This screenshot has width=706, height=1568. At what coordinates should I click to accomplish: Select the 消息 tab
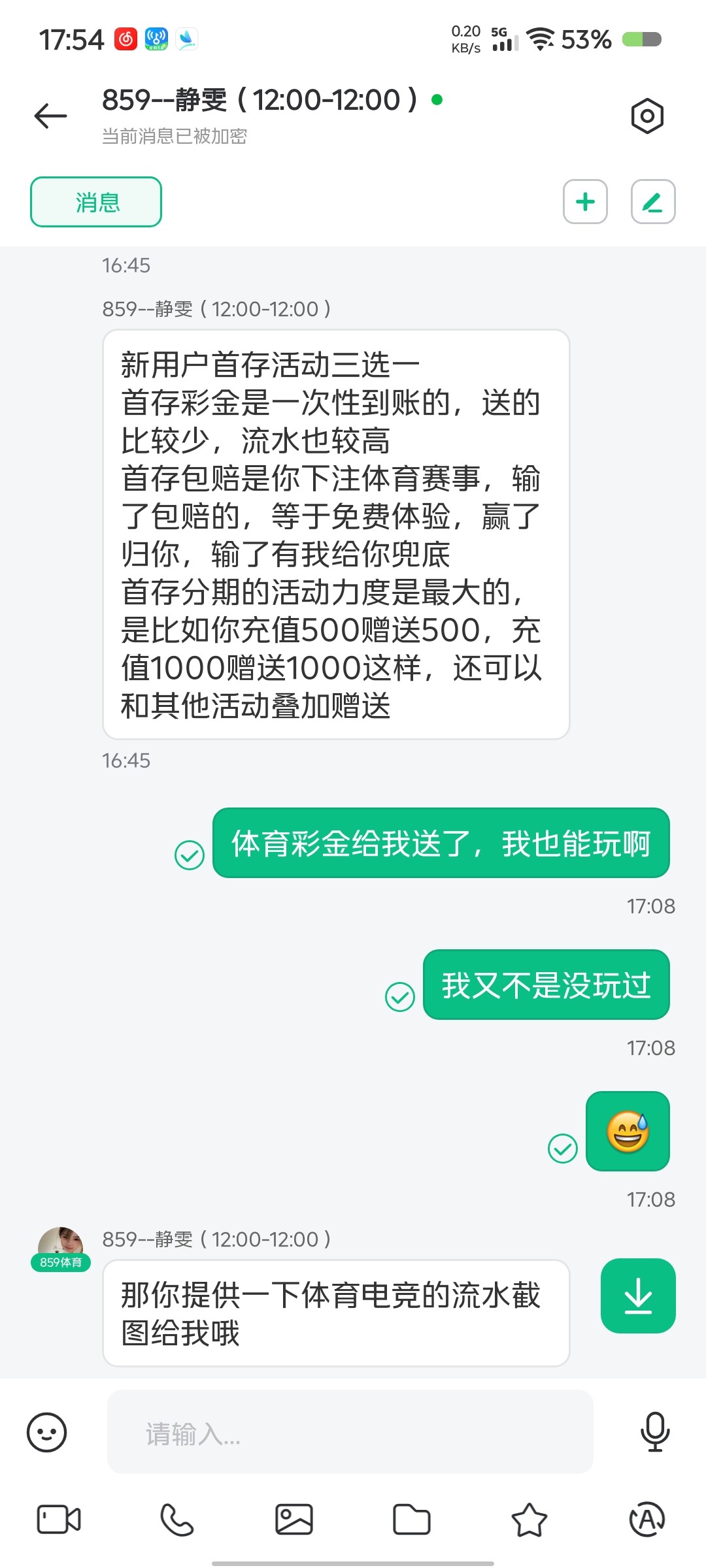pyautogui.click(x=96, y=202)
